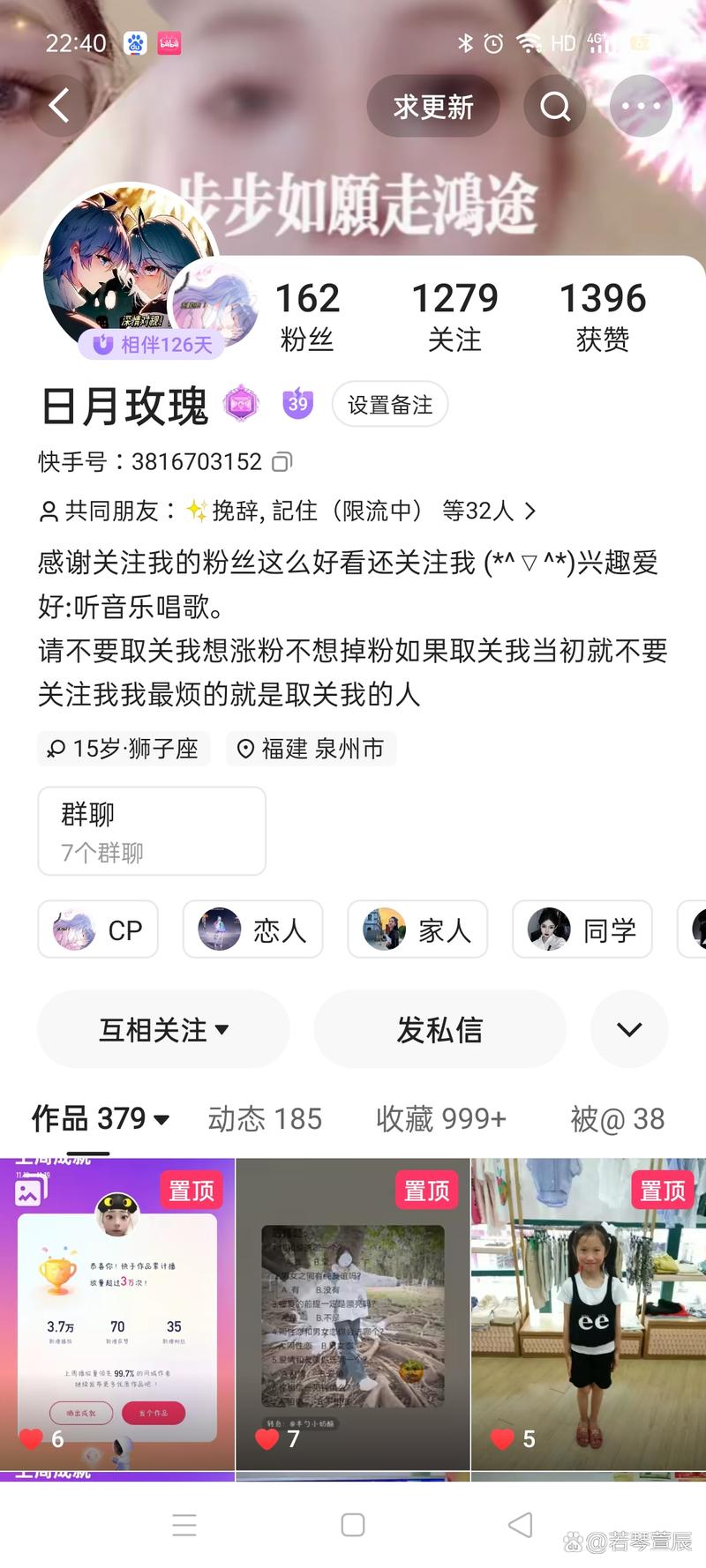The image size is (706, 1568).
Task: Open the 家人 relationship chip
Action: [x=417, y=930]
